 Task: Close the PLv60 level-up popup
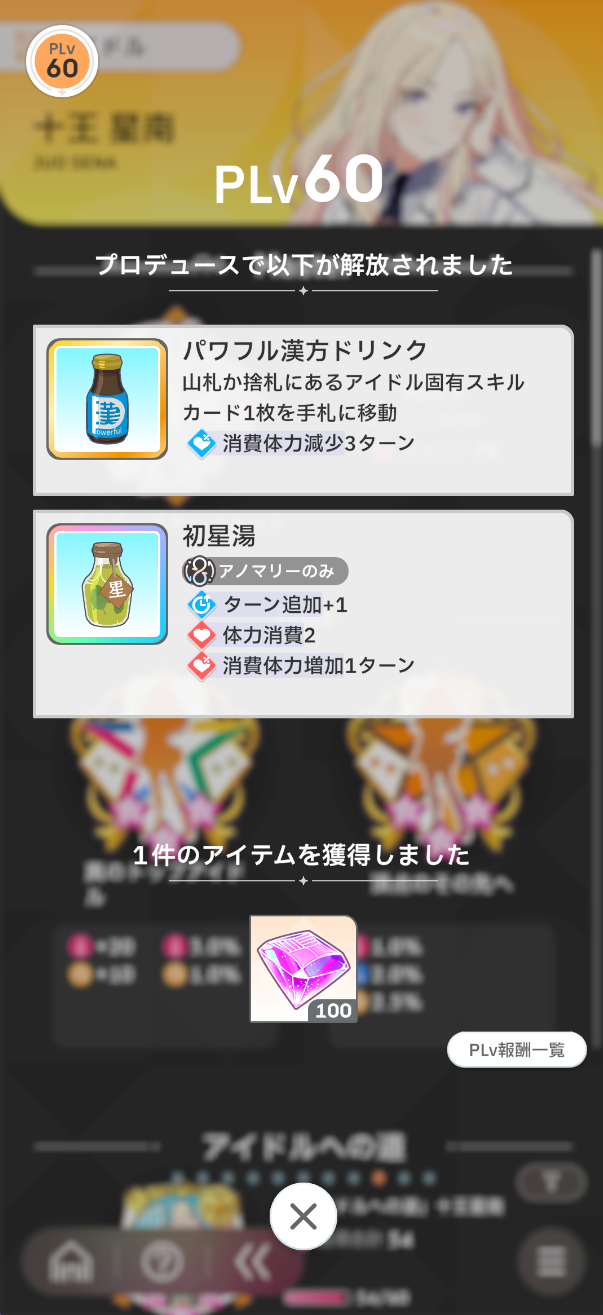[303, 1216]
